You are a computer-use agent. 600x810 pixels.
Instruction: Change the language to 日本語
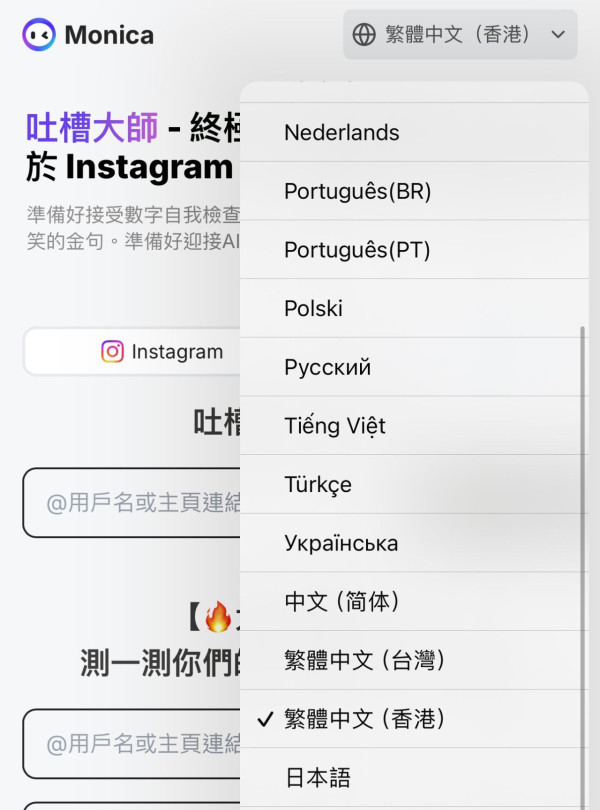pos(317,777)
